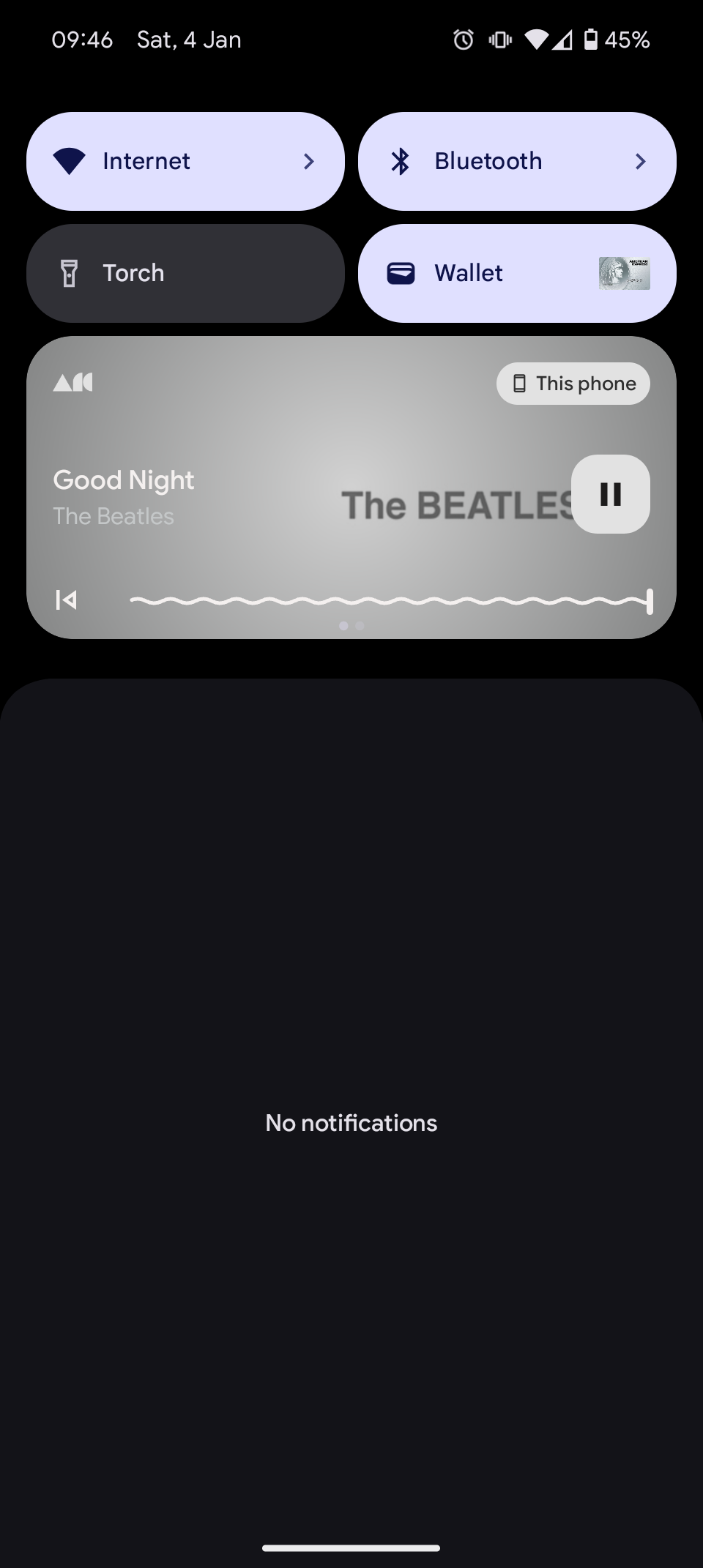
Task: Open the Wallet tile
Action: pos(517,273)
